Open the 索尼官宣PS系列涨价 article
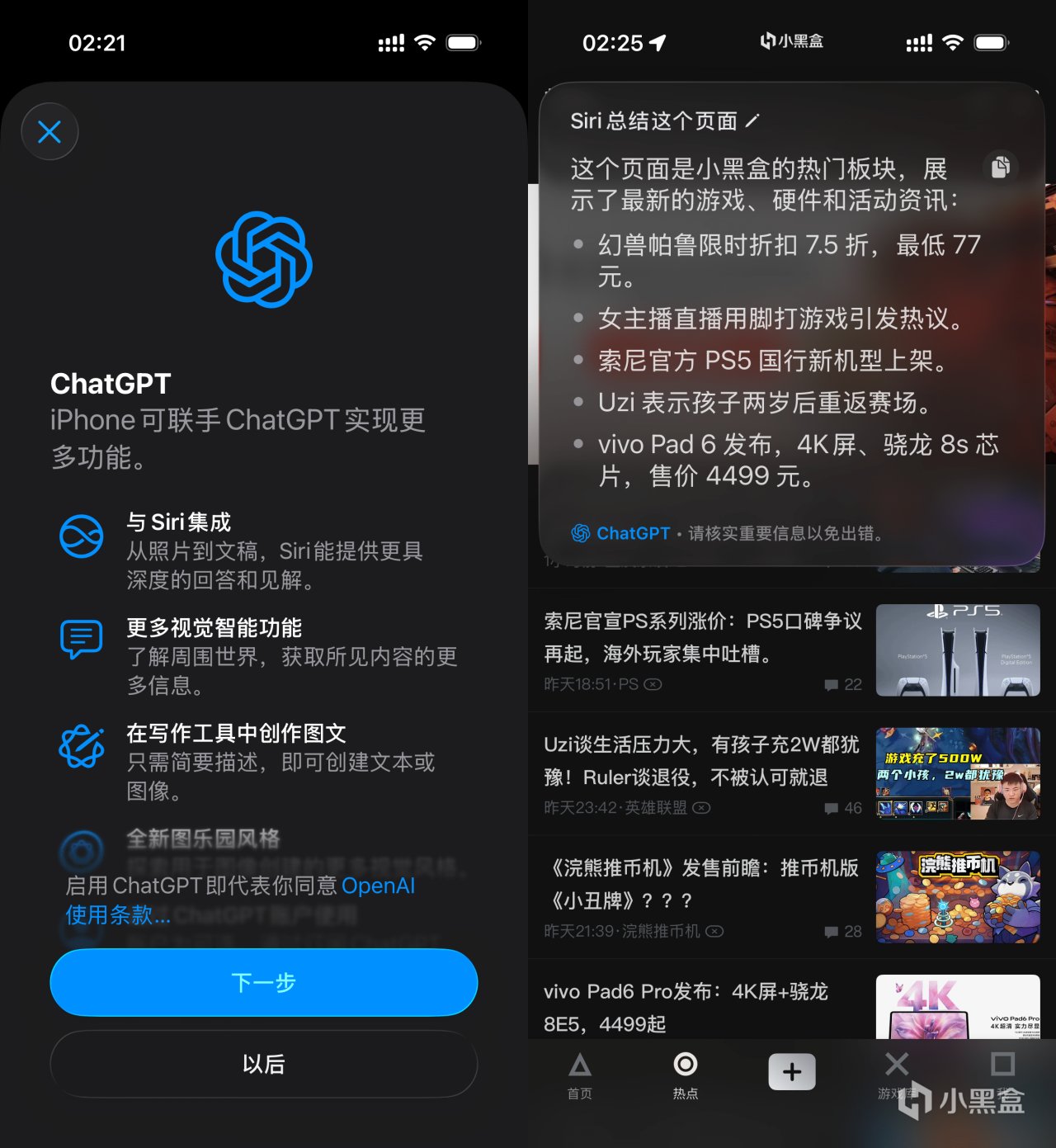1056x1148 pixels. point(702,637)
